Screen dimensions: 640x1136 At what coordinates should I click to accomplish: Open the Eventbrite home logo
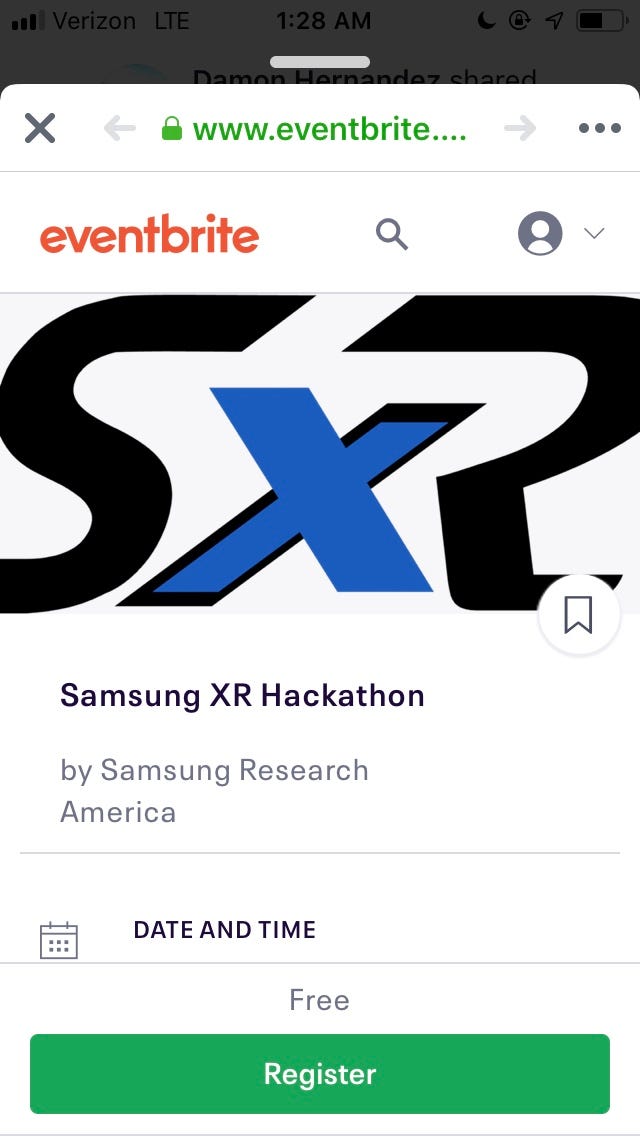pyautogui.click(x=149, y=233)
